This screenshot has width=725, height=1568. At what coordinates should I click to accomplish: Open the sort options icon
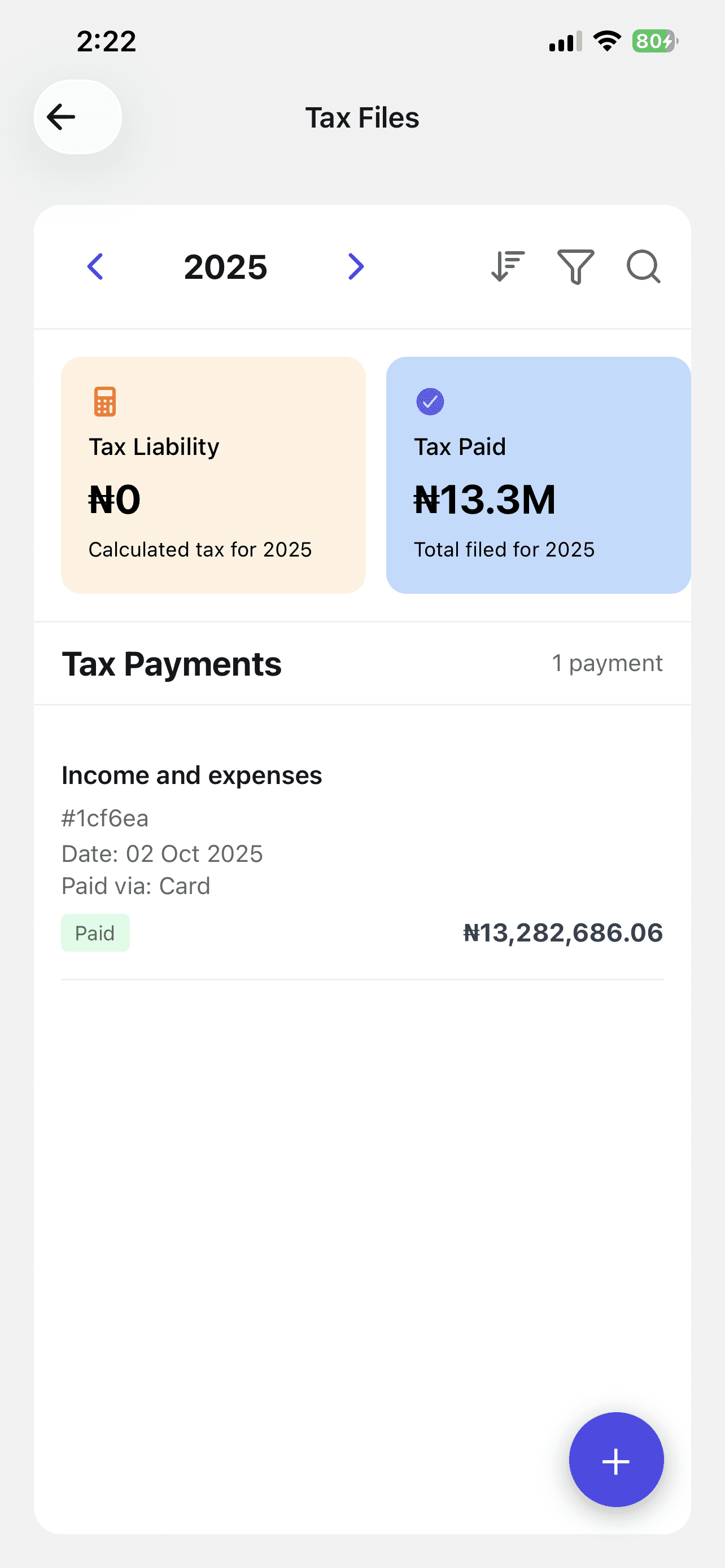(x=506, y=266)
